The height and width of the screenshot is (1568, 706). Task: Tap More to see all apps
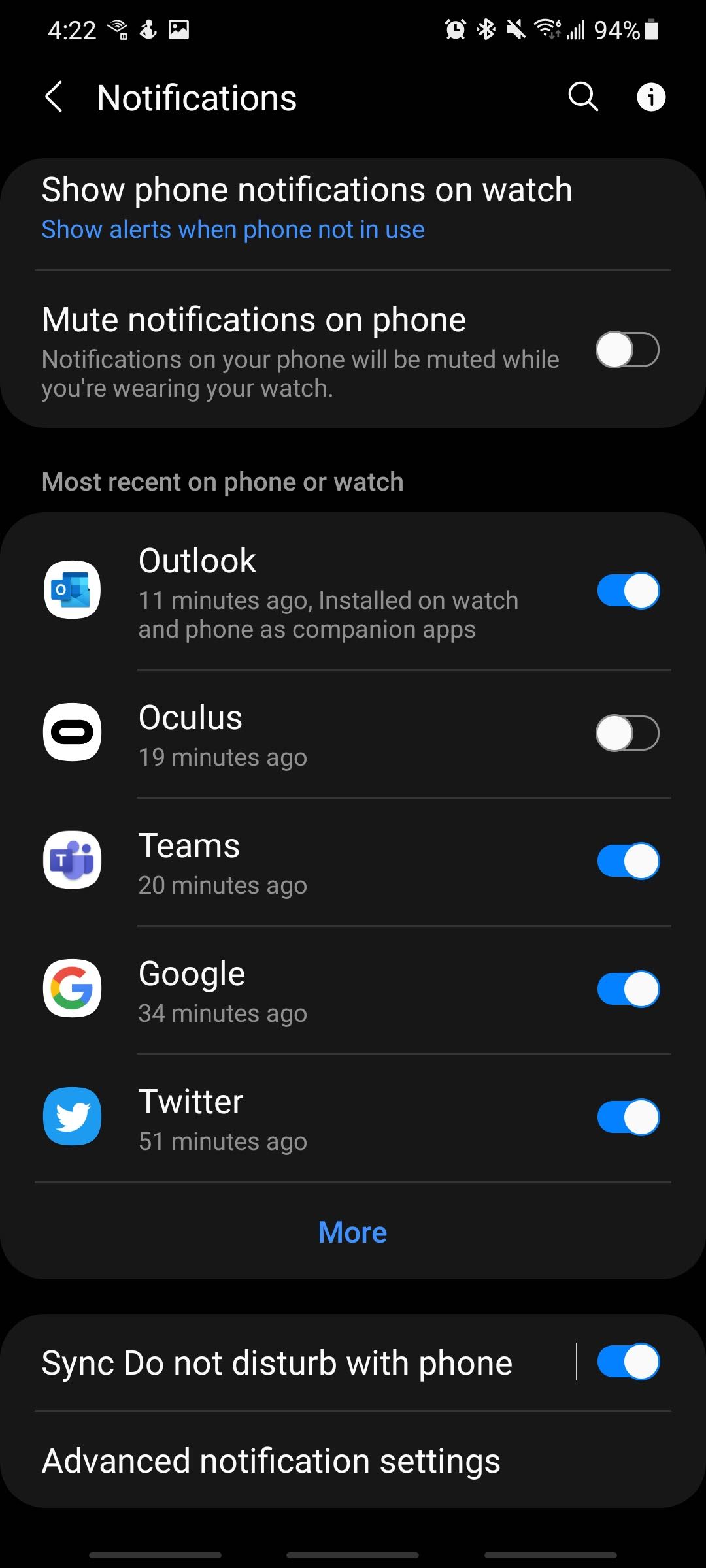[x=353, y=1233]
